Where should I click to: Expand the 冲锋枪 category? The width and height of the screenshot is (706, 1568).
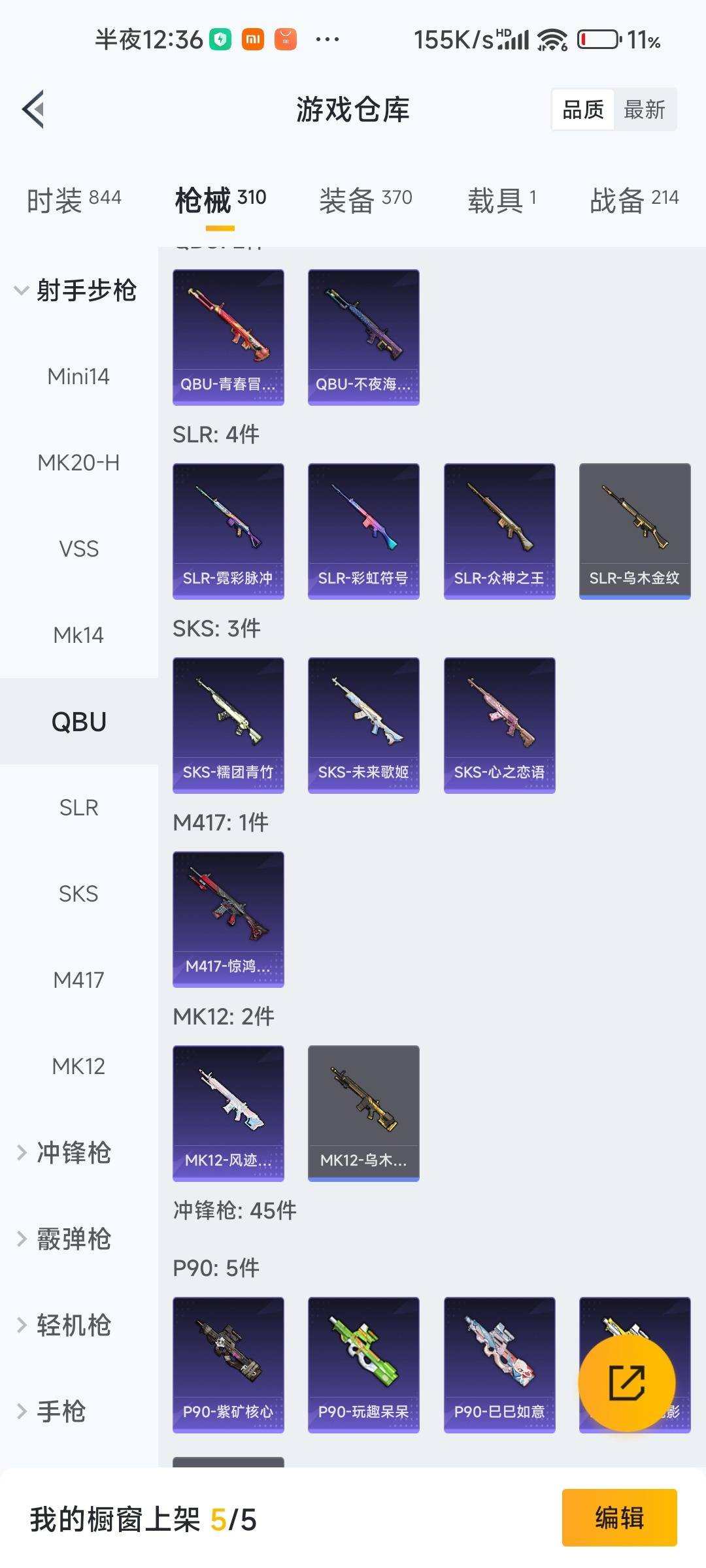click(x=78, y=1153)
